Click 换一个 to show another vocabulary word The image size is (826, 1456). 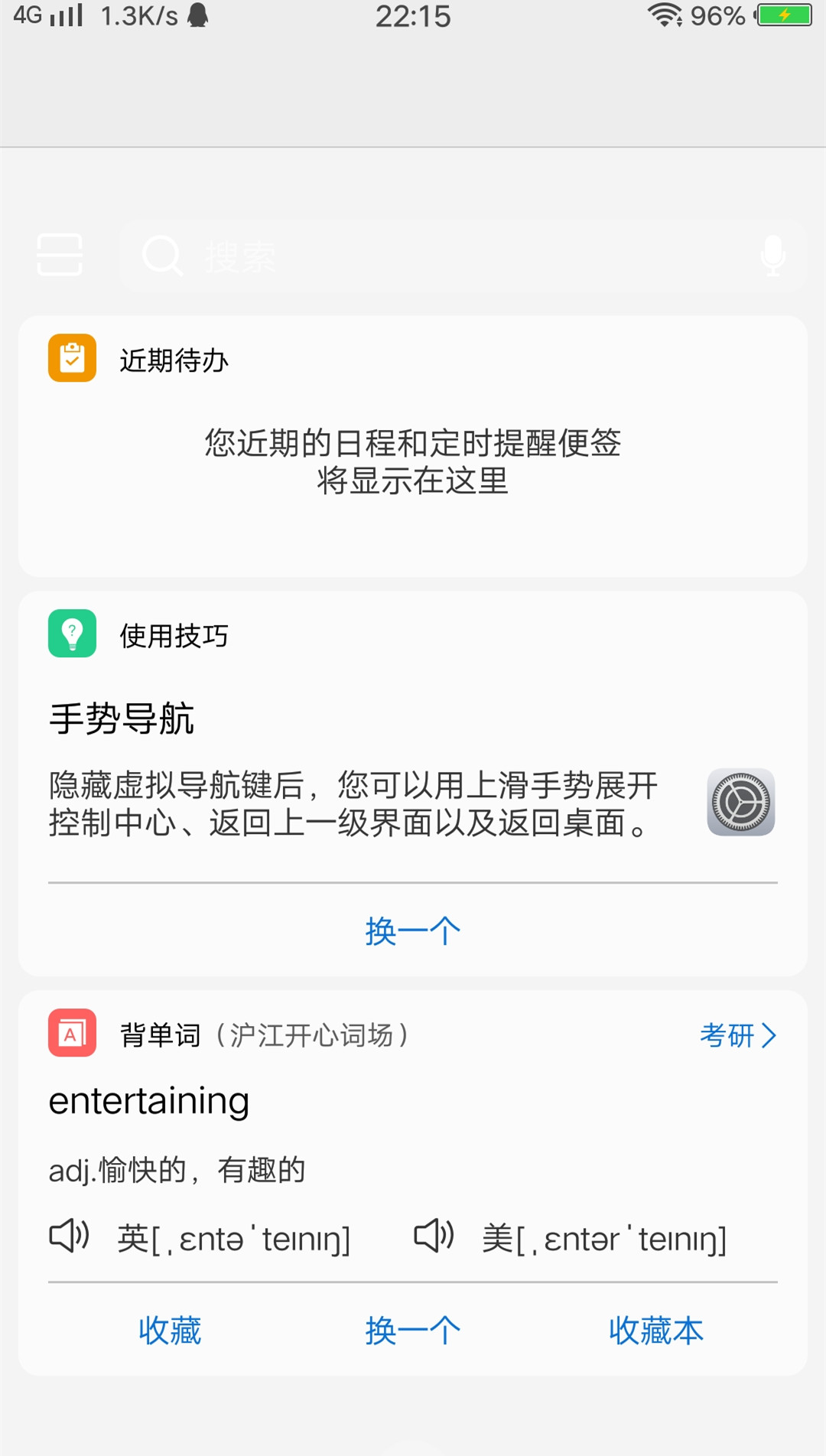click(x=413, y=1331)
